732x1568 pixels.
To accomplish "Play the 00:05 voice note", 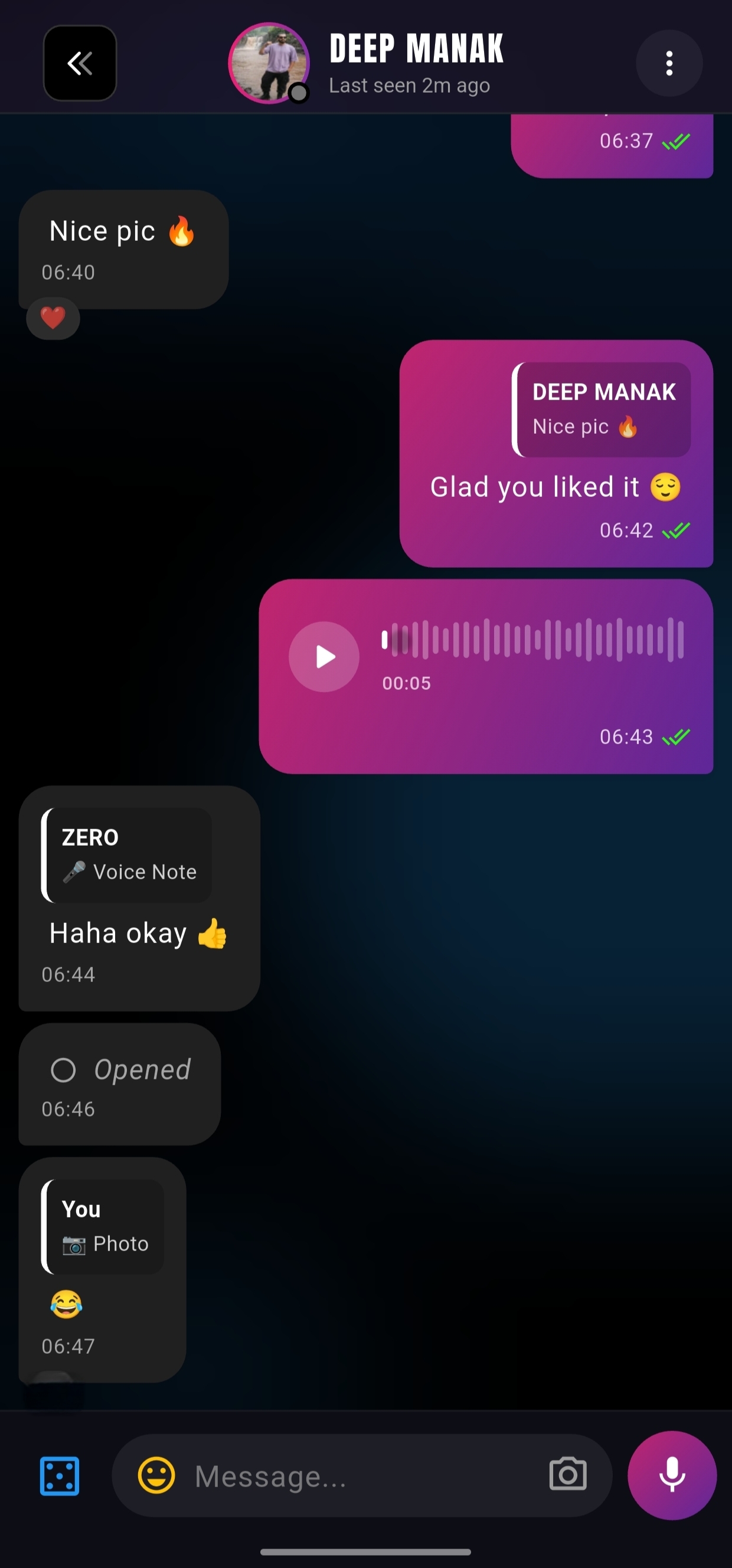I will (x=324, y=657).
